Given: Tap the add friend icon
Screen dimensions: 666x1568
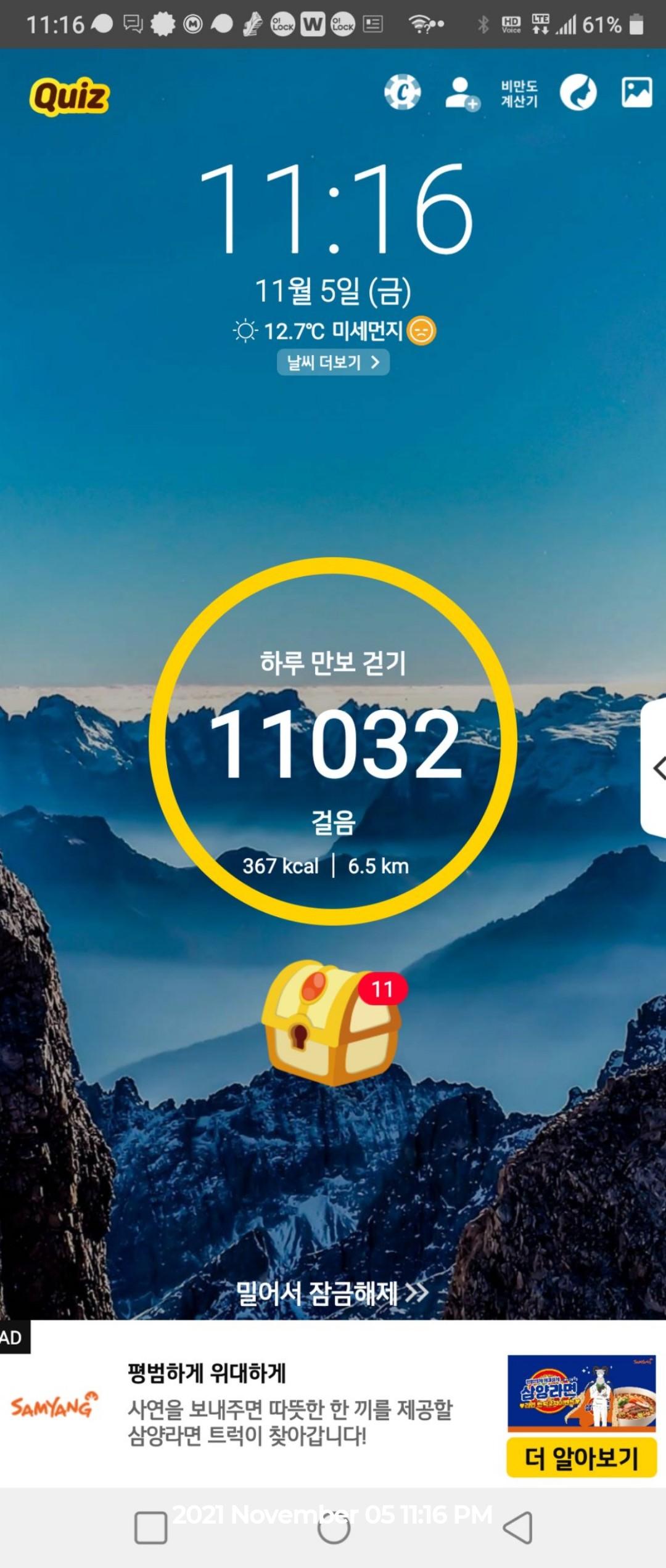Looking at the screenshot, I should coord(461,94).
